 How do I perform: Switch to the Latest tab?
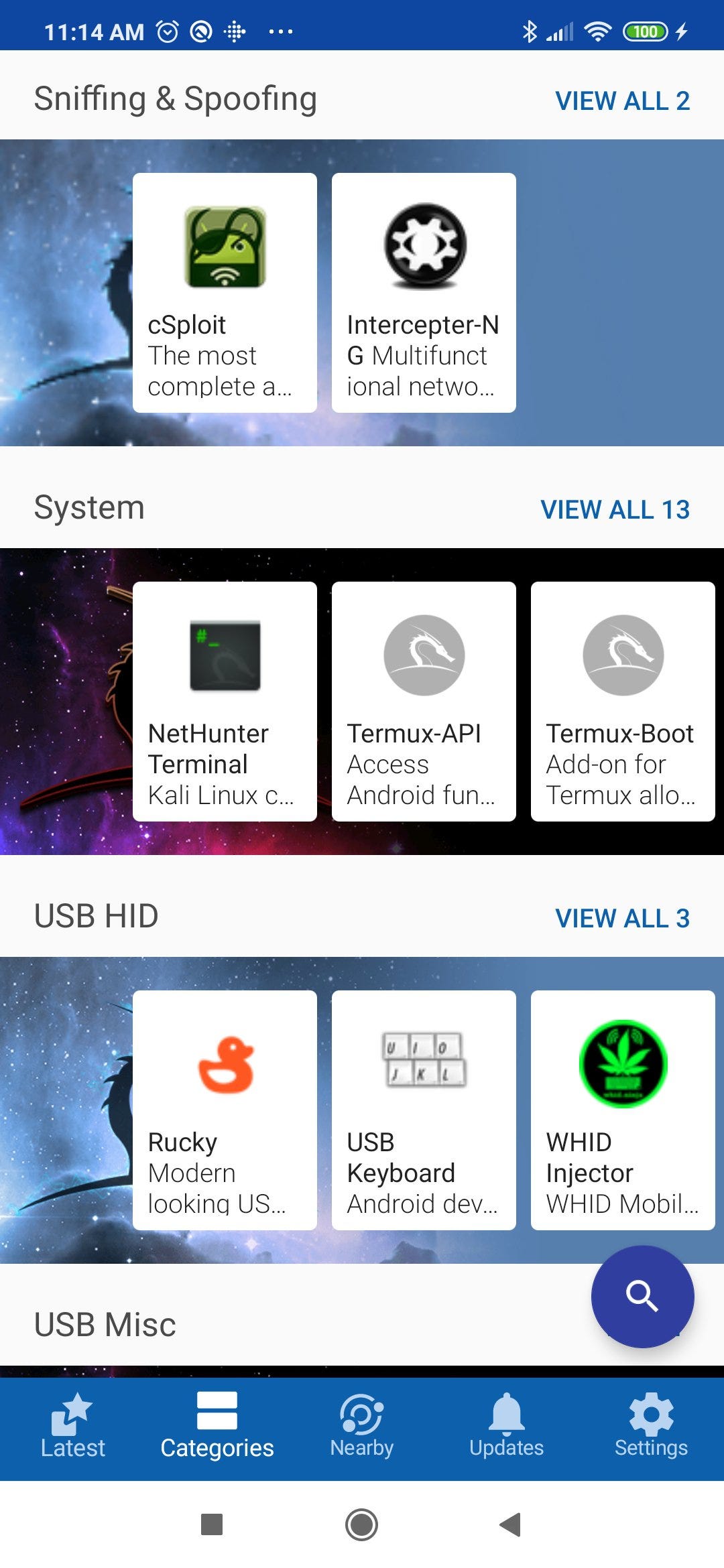click(x=72, y=1427)
